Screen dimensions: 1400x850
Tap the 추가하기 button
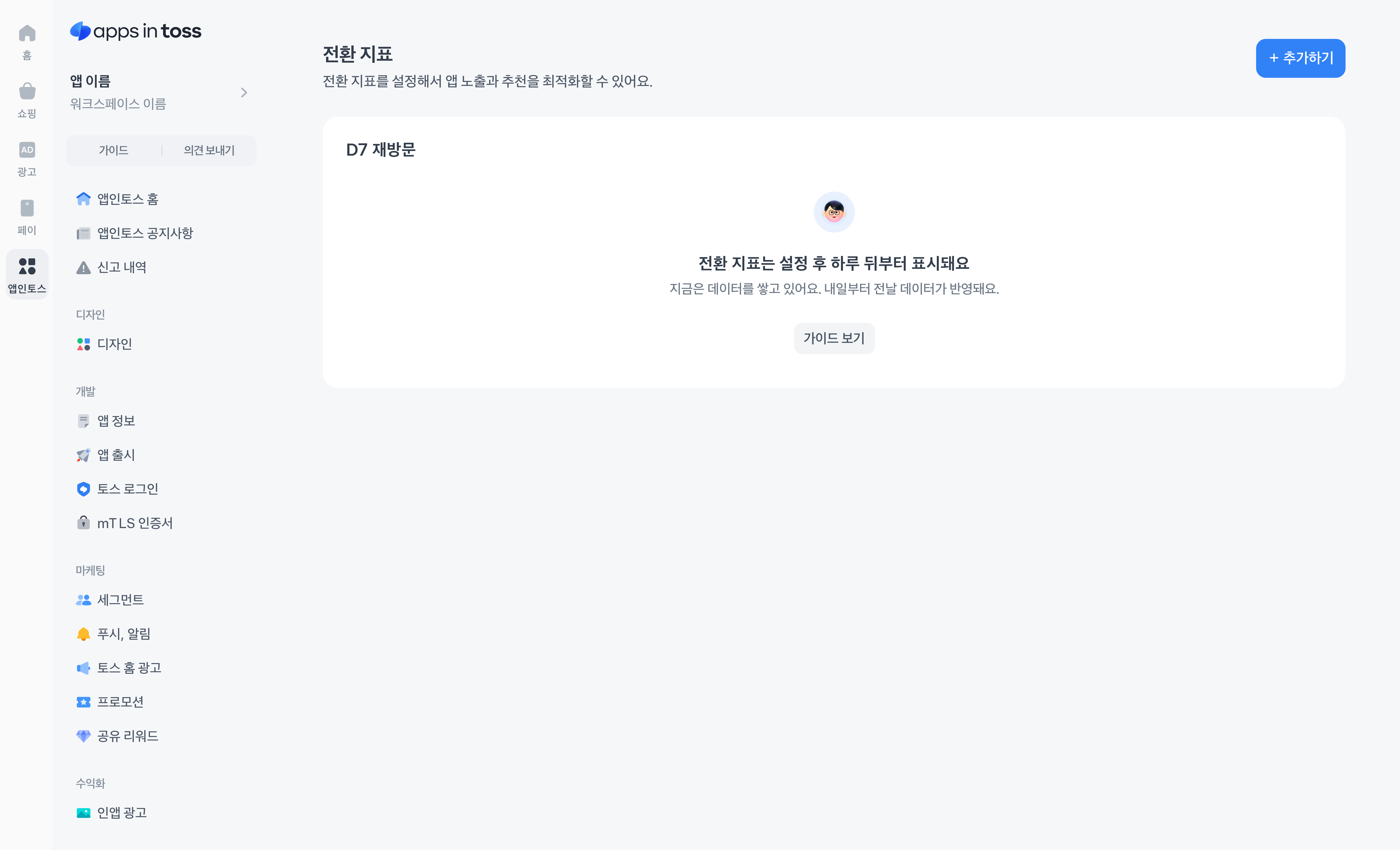(1300, 58)
